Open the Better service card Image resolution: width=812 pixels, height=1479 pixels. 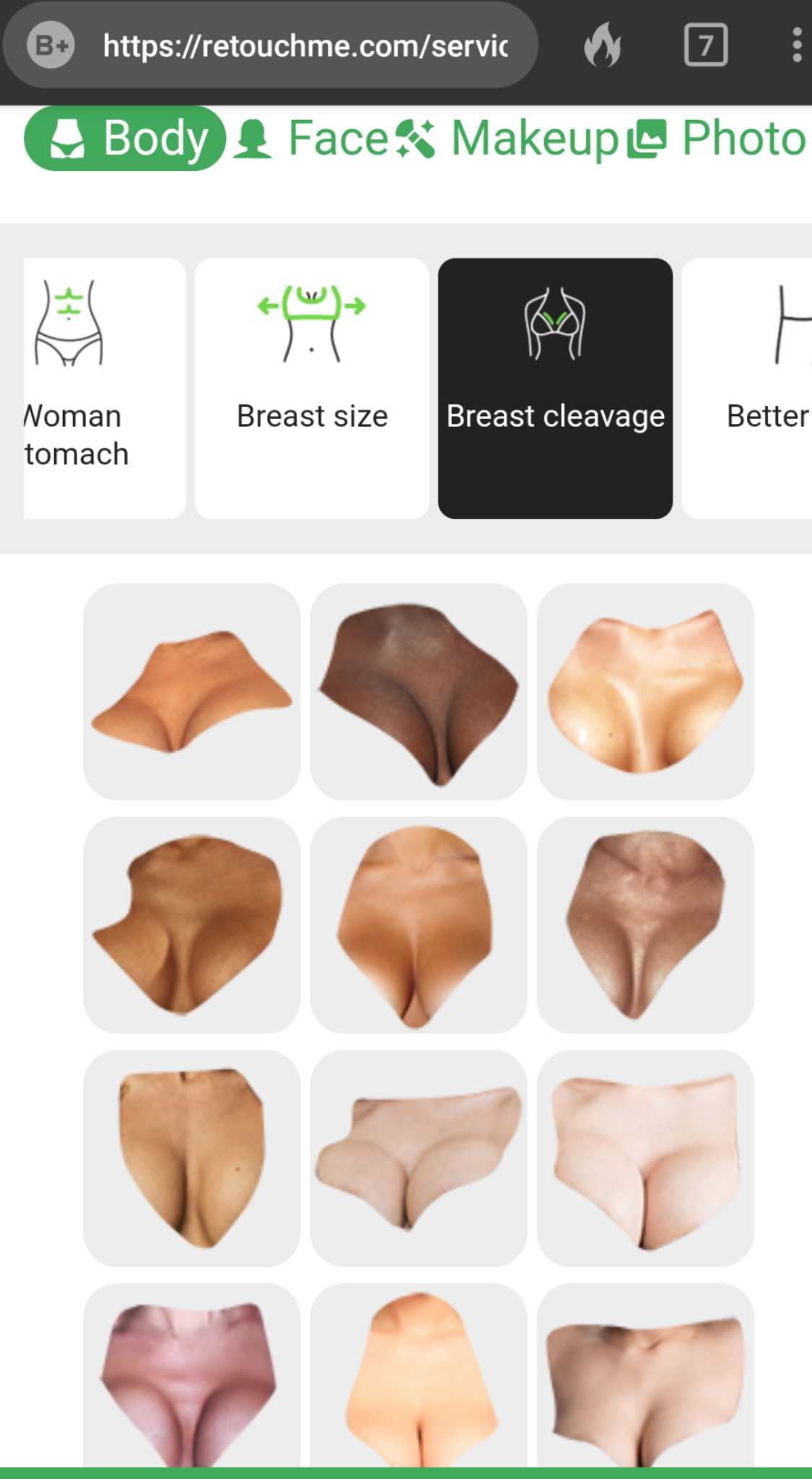point(747,389)
